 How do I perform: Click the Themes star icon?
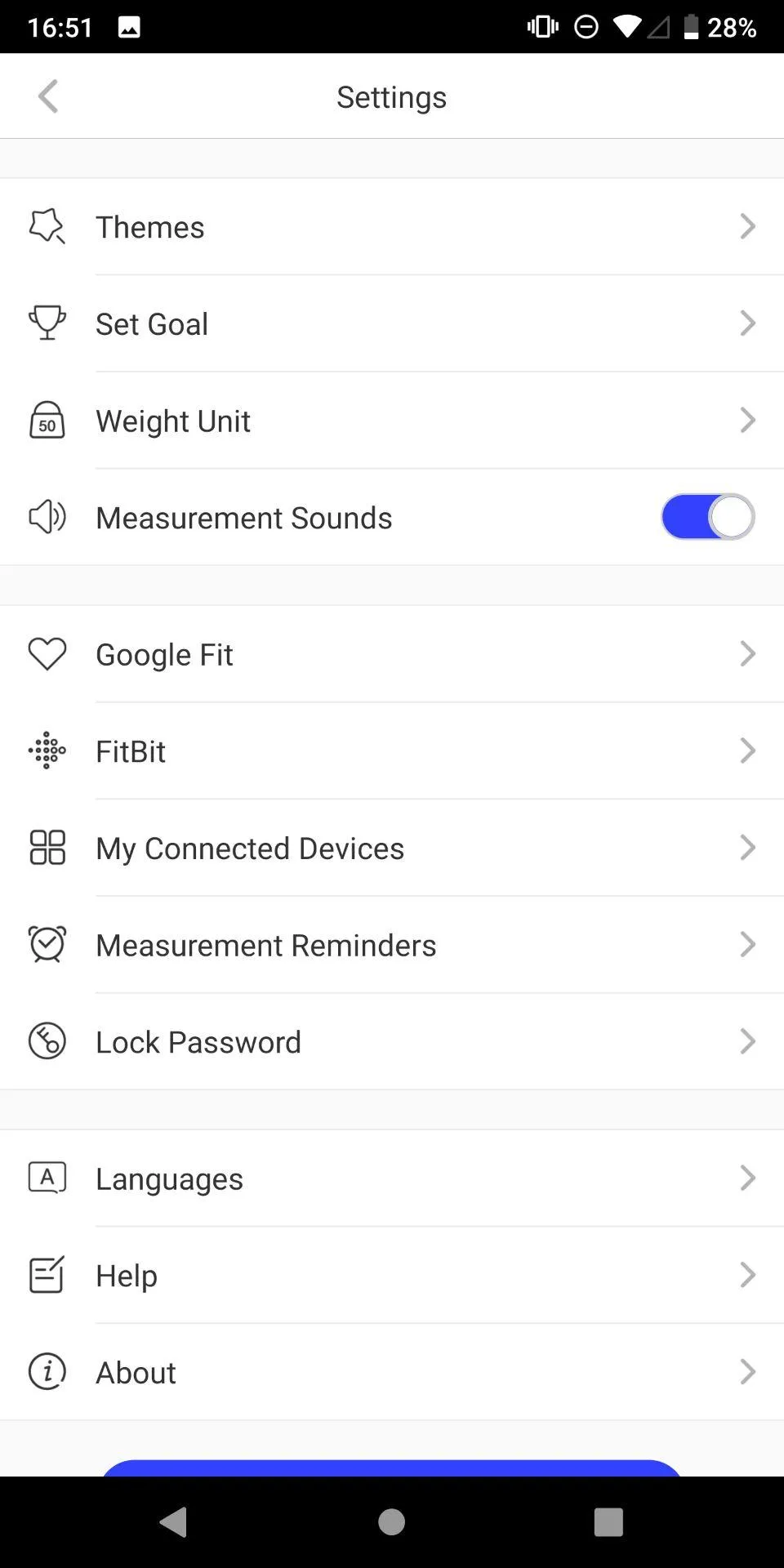[x=47, y=226]
